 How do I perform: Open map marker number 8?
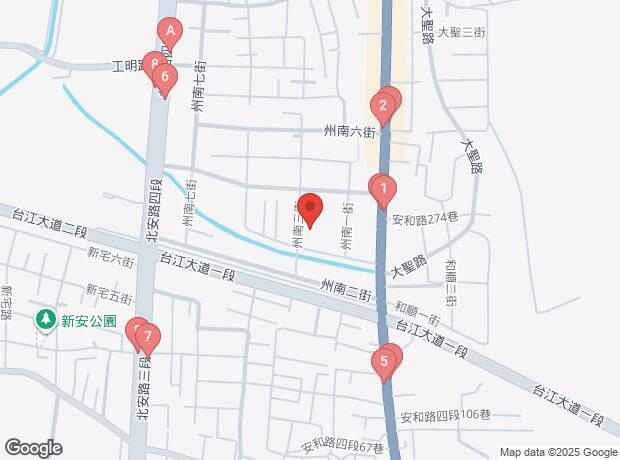pos(153,65)
